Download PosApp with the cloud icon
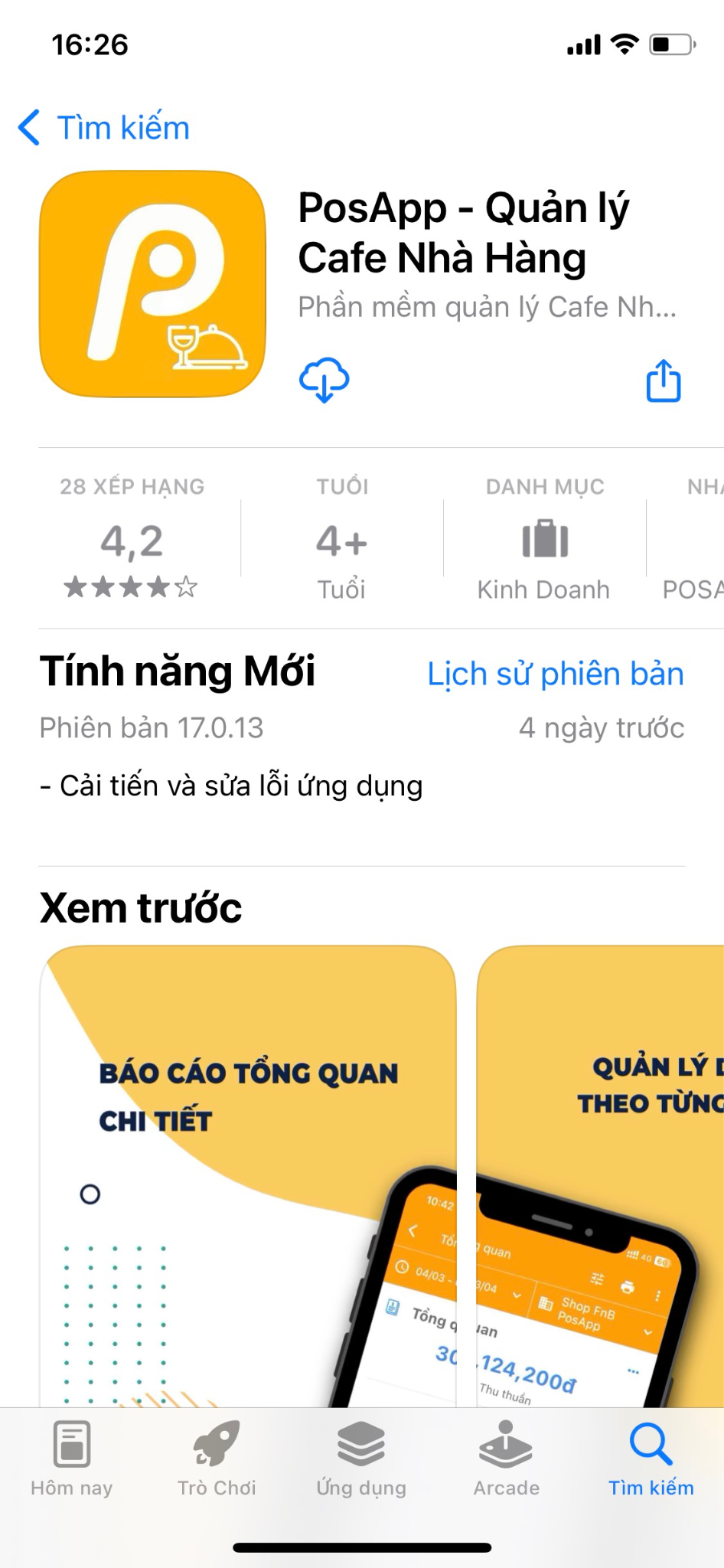 [324, 380]
